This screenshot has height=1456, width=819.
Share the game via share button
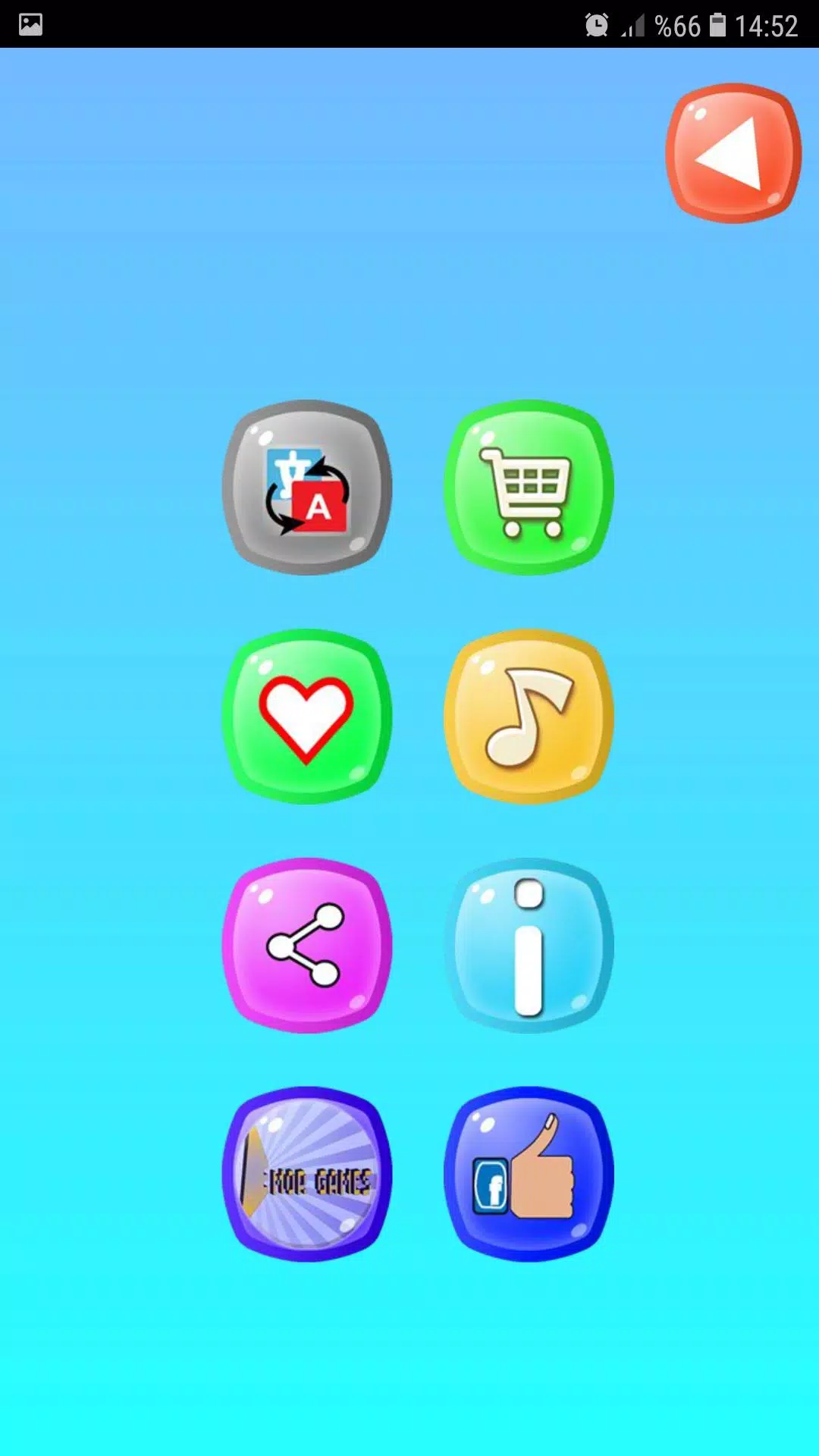click(x=307, y=946)
